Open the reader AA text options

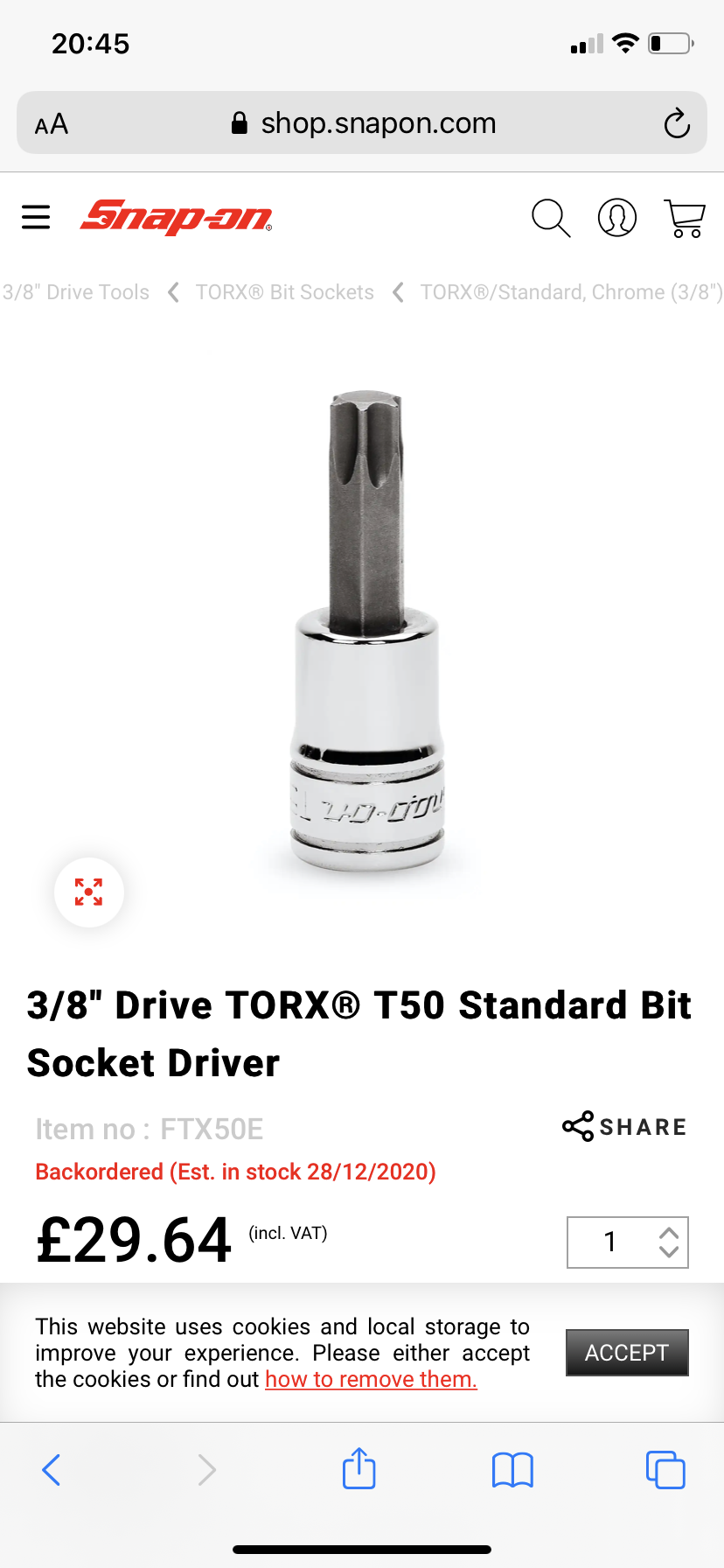[52, 123]
